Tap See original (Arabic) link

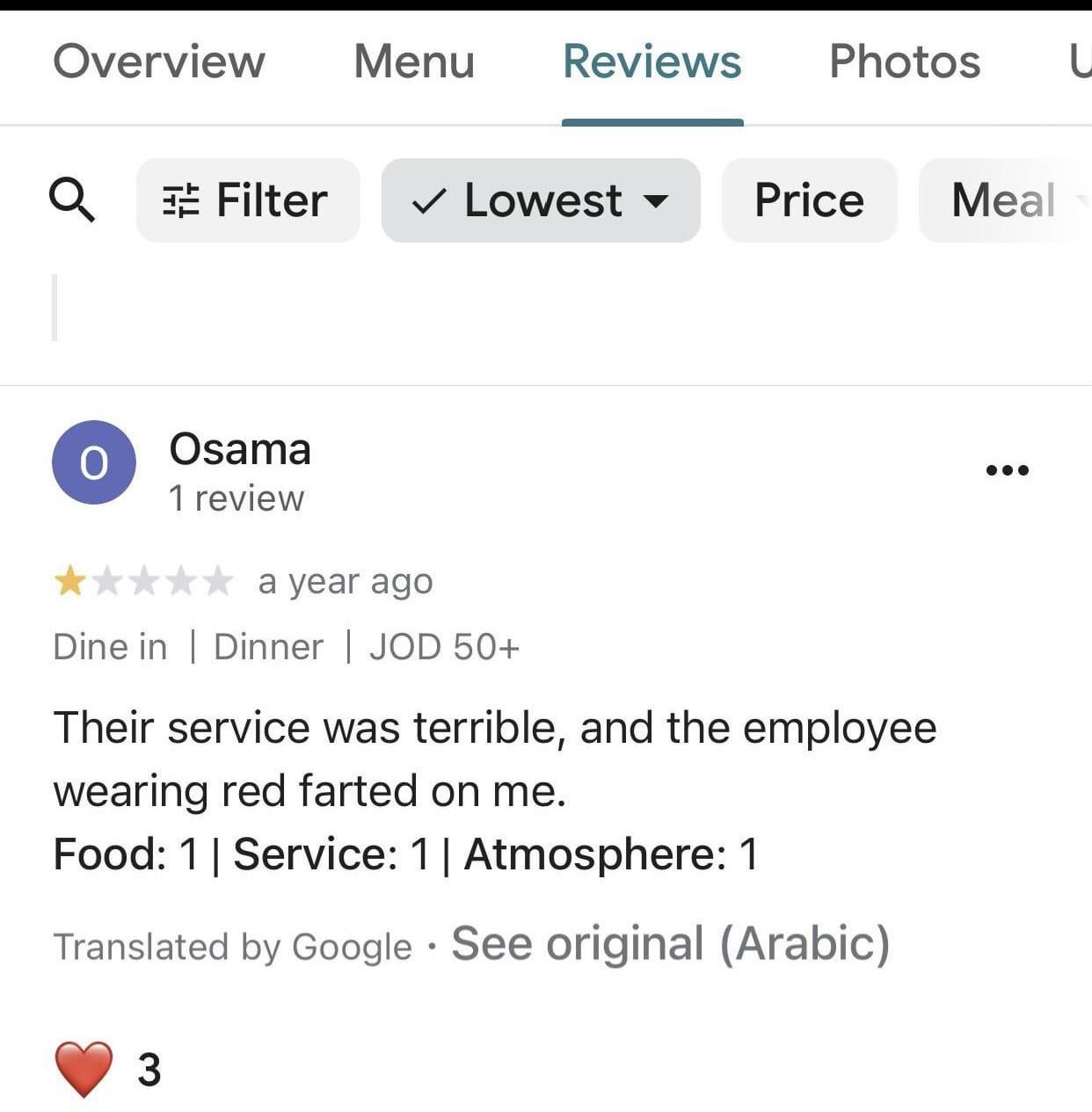click(670, 943)
